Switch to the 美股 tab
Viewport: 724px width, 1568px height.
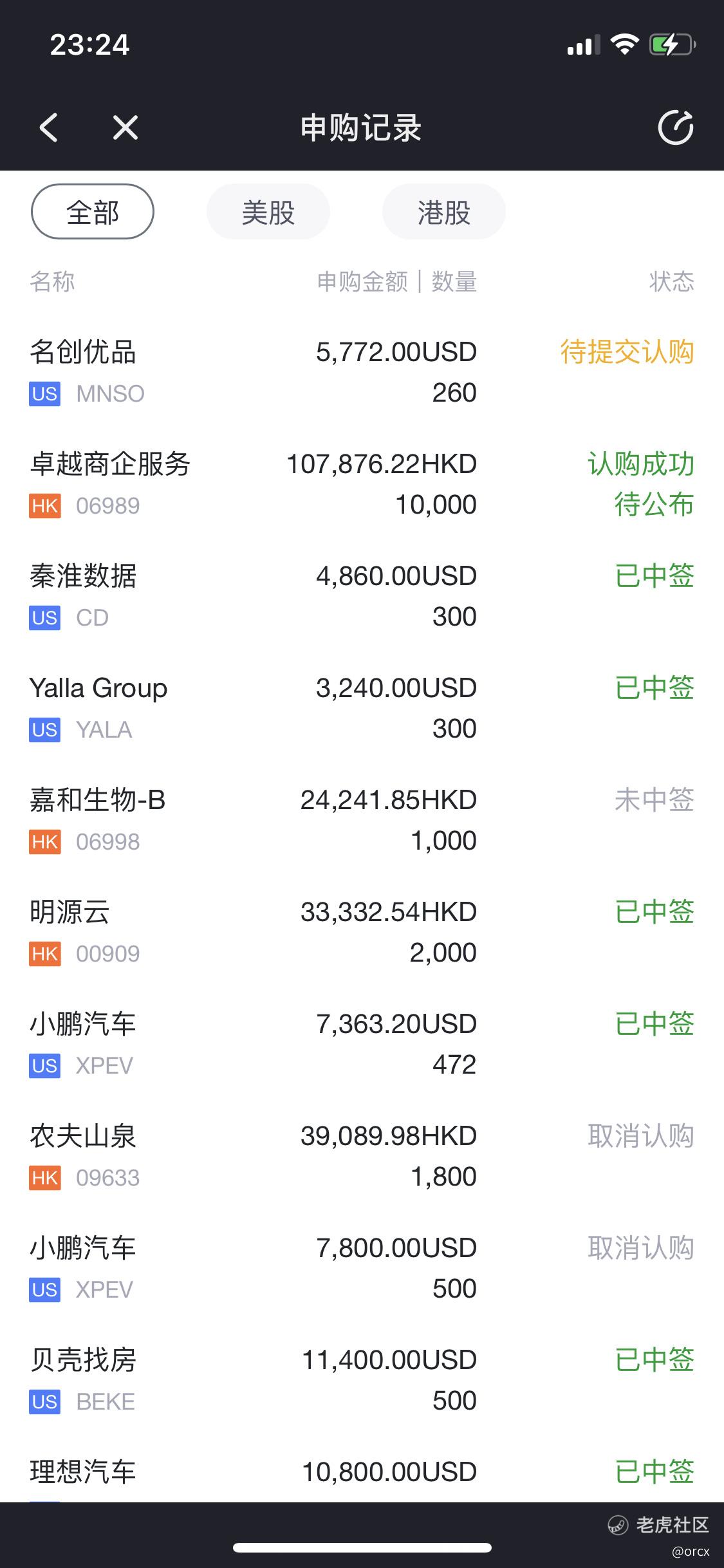point(268,212)
